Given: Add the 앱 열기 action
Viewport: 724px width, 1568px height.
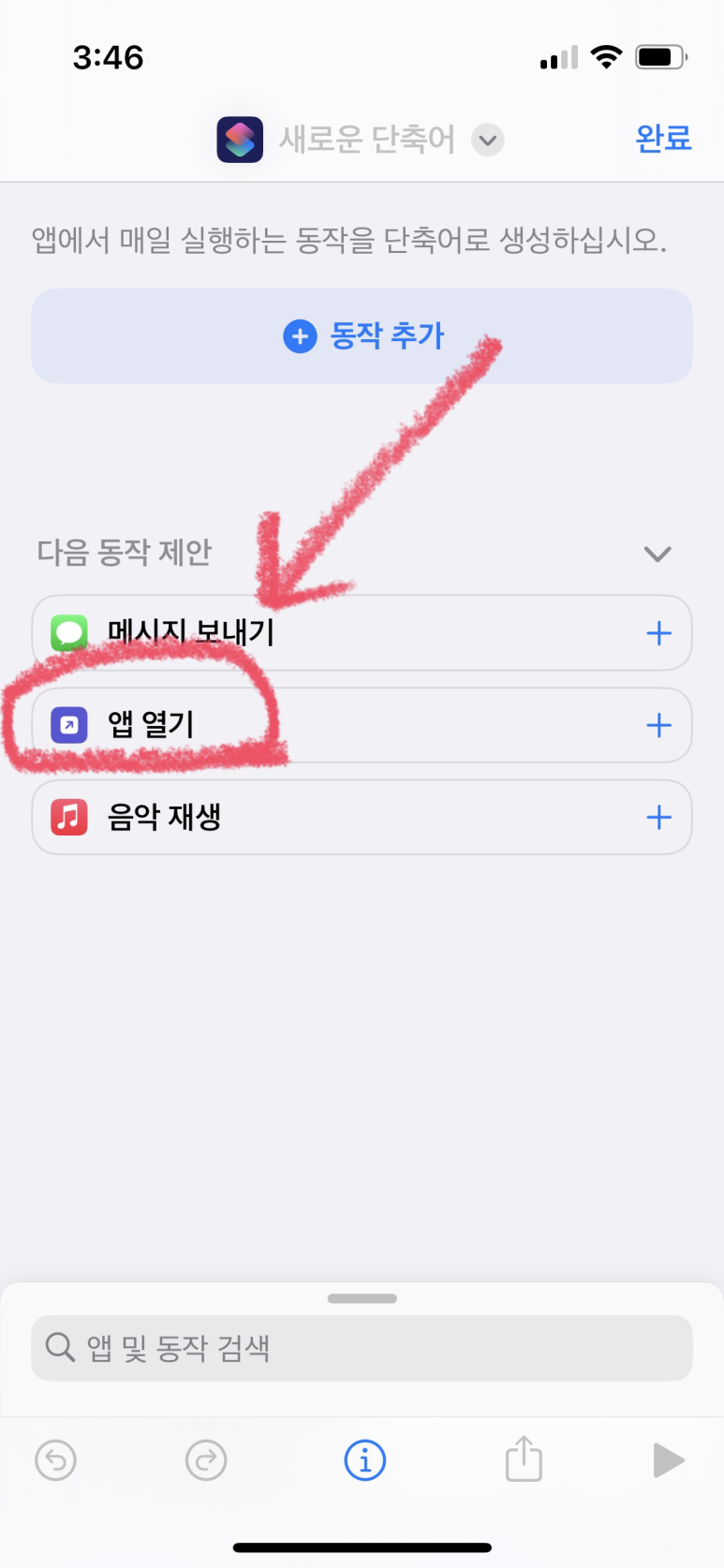Looking at the screenshot, I should (x=658, y=725).
